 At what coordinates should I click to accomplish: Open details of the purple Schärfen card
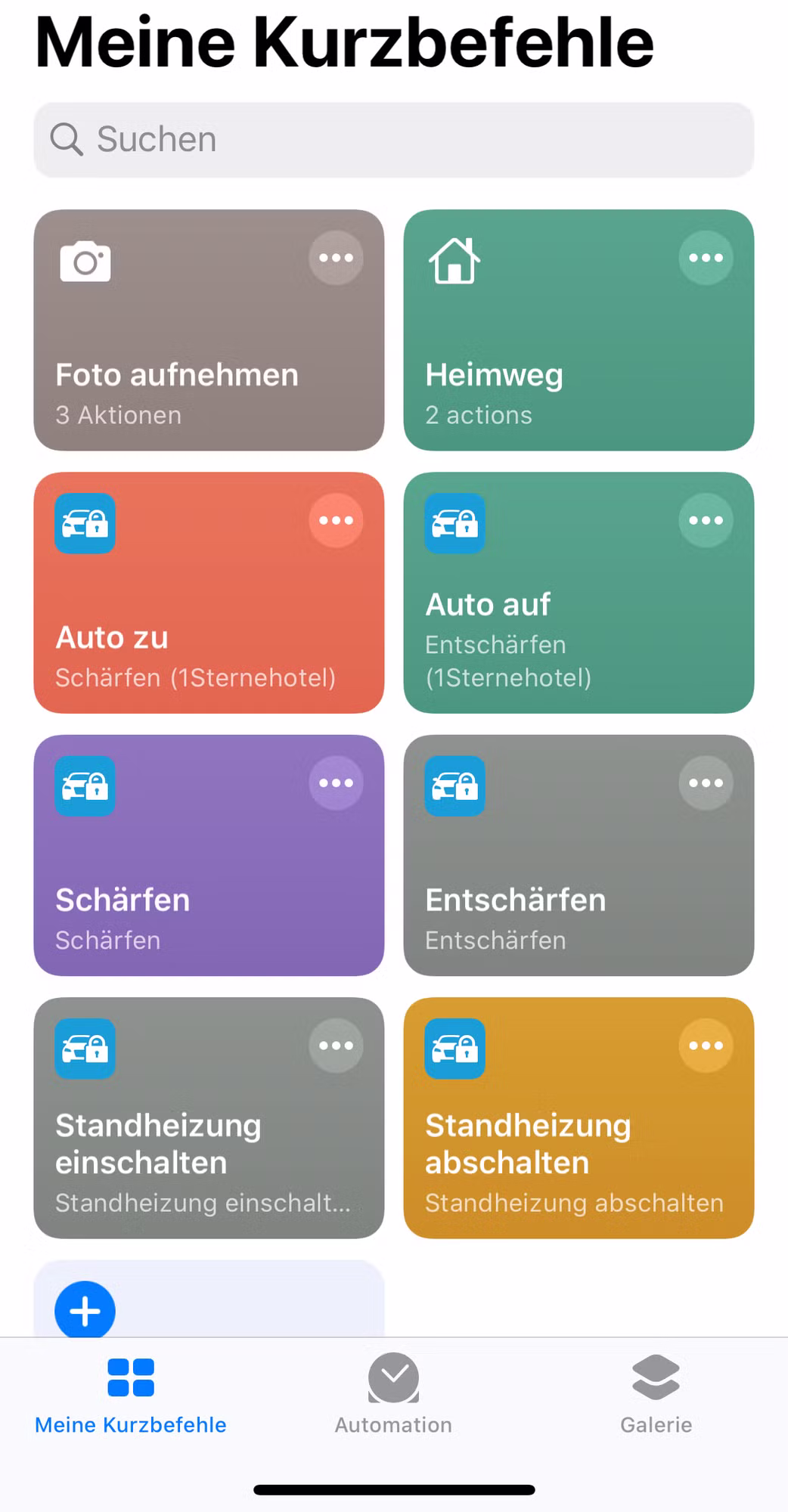(336, 782)
